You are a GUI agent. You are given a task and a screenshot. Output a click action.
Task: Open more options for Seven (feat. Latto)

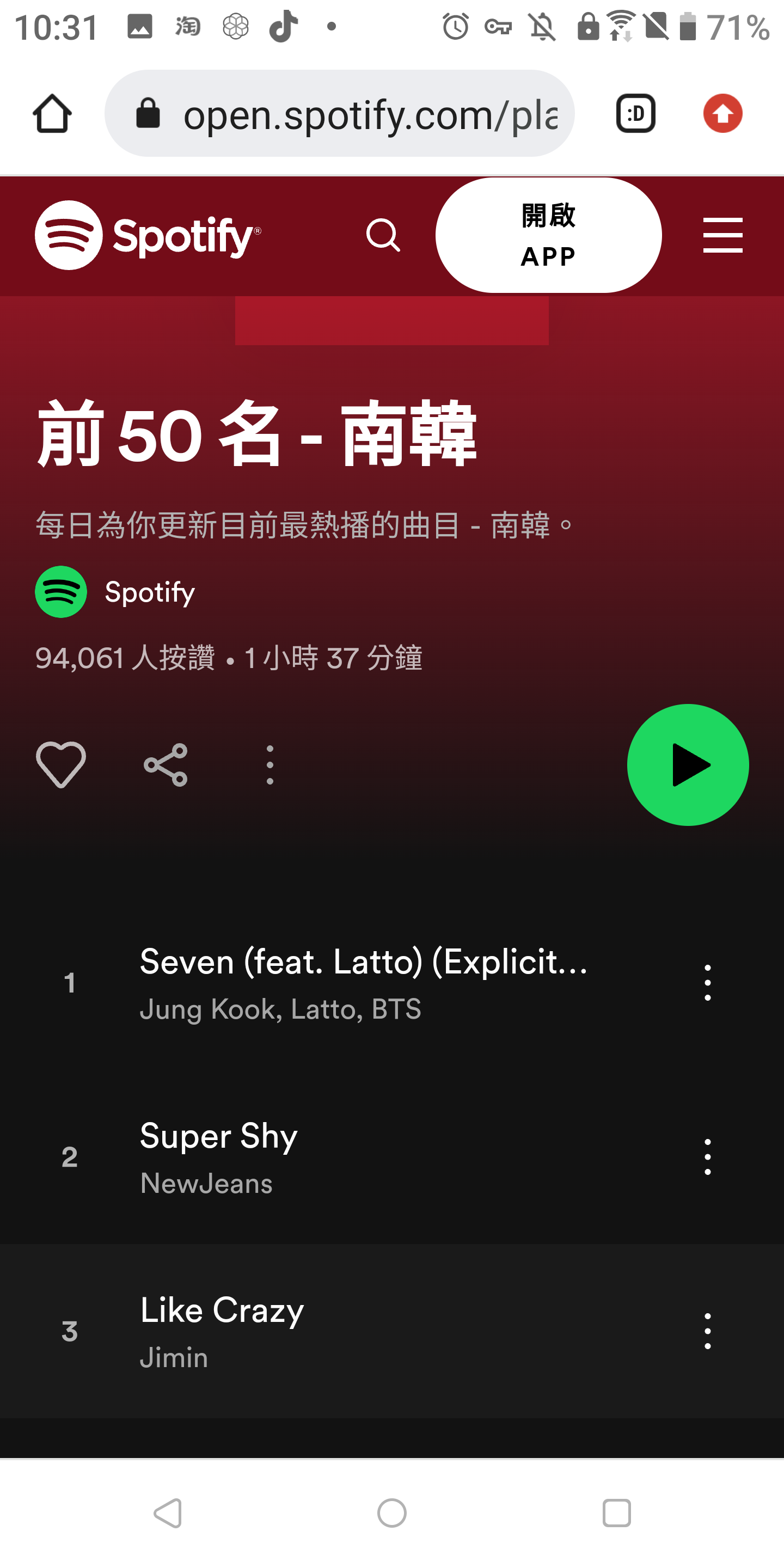[707, 982]
